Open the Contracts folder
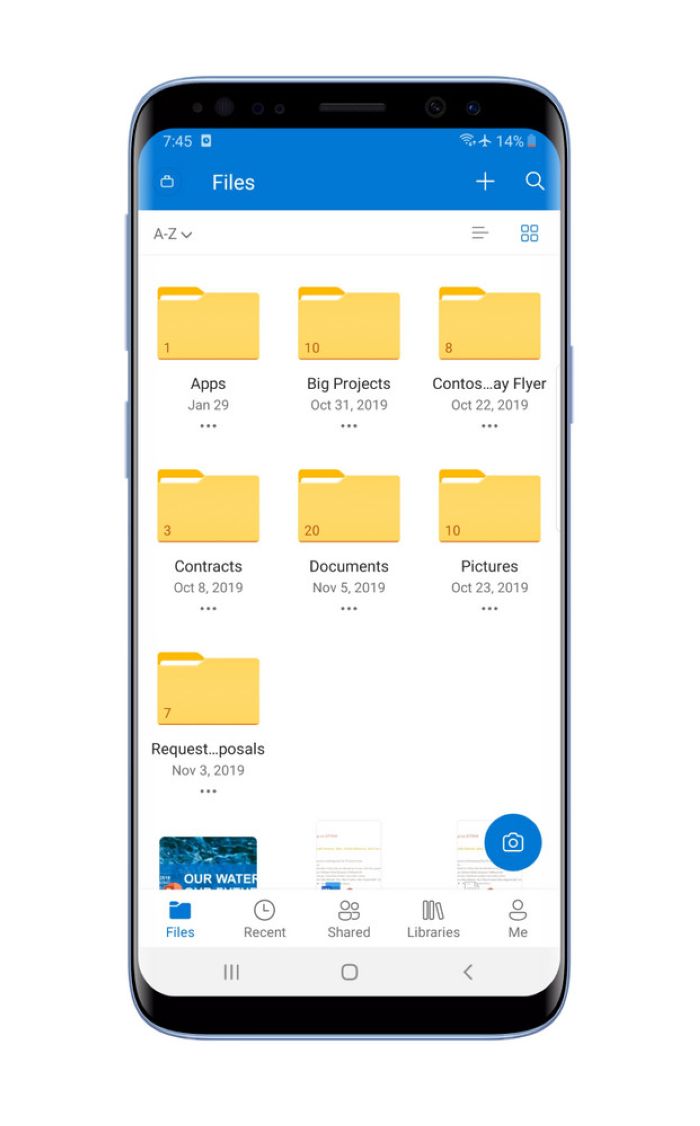Screen dimensions: 700x1126 pos(208,508)
